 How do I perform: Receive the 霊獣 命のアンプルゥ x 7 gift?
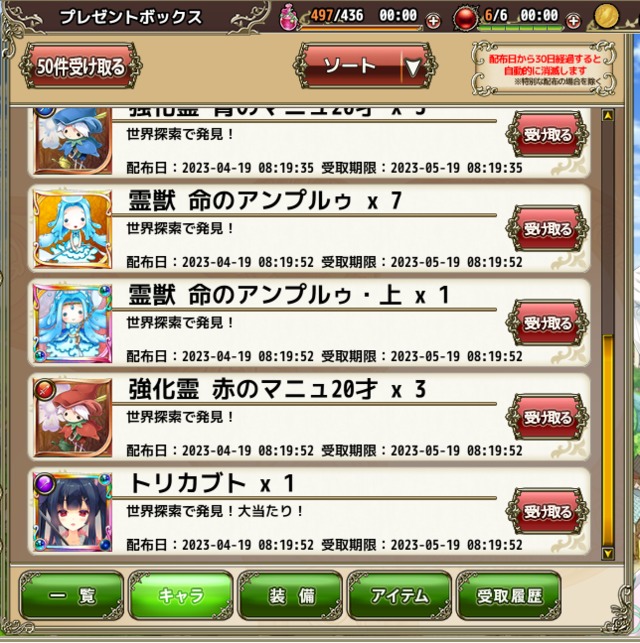coord(546,229)
